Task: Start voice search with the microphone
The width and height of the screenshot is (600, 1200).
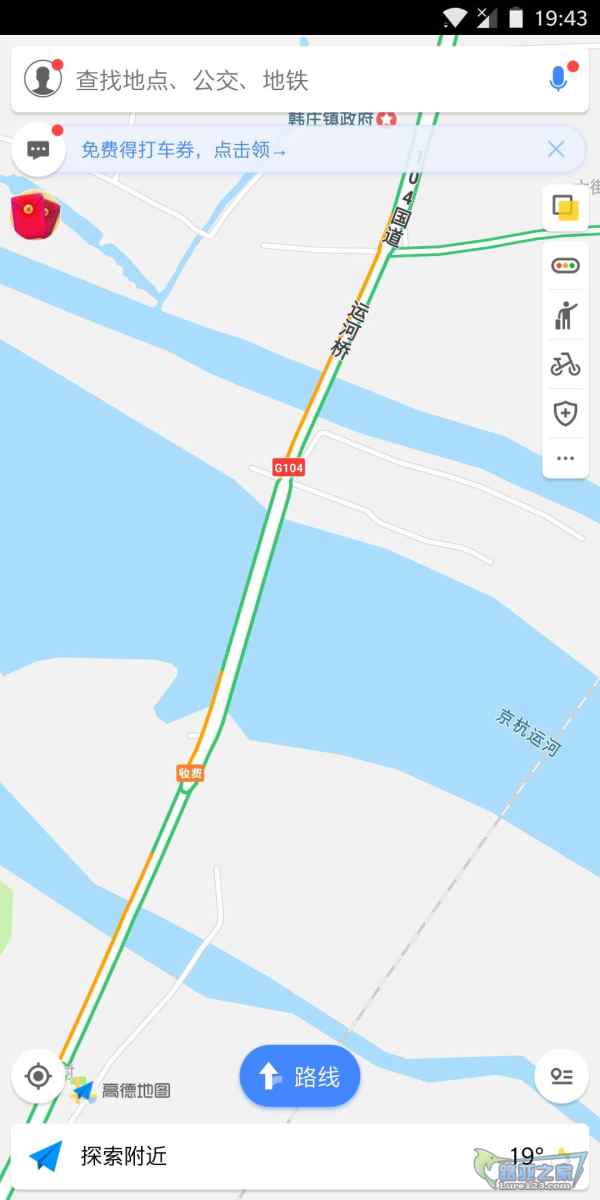Action: [559, 79]
